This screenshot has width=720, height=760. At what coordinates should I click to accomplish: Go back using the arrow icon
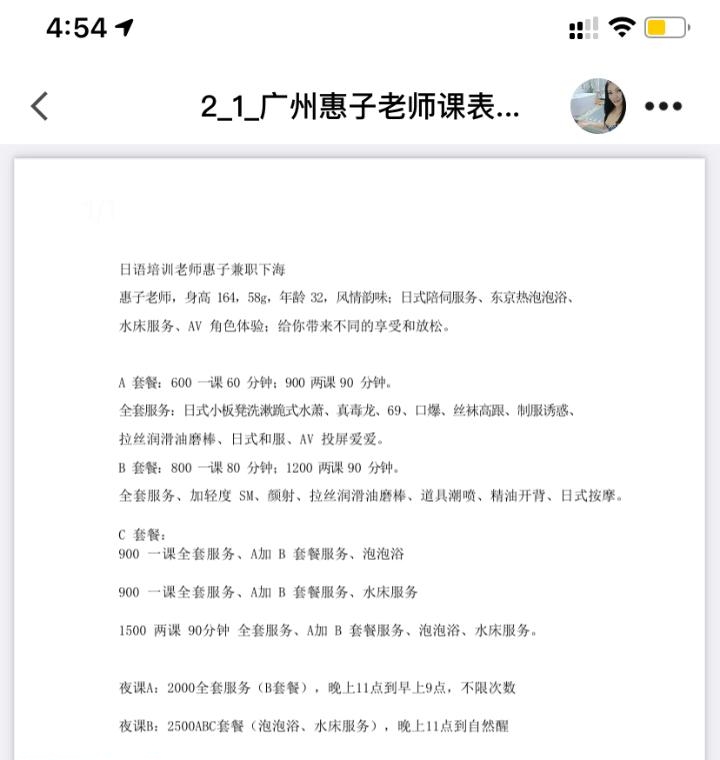[40, 106]
